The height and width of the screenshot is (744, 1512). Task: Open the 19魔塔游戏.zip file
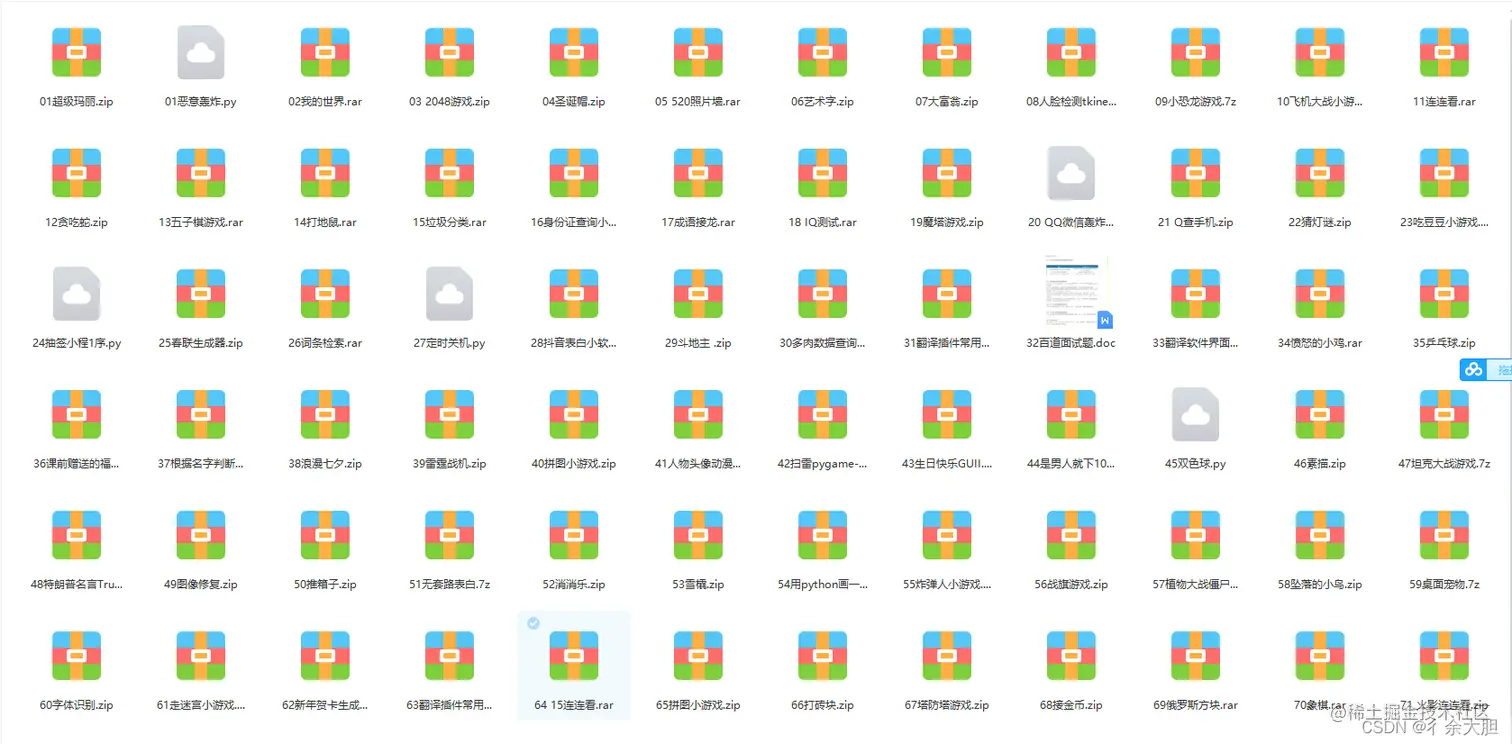tap(947, 173)
